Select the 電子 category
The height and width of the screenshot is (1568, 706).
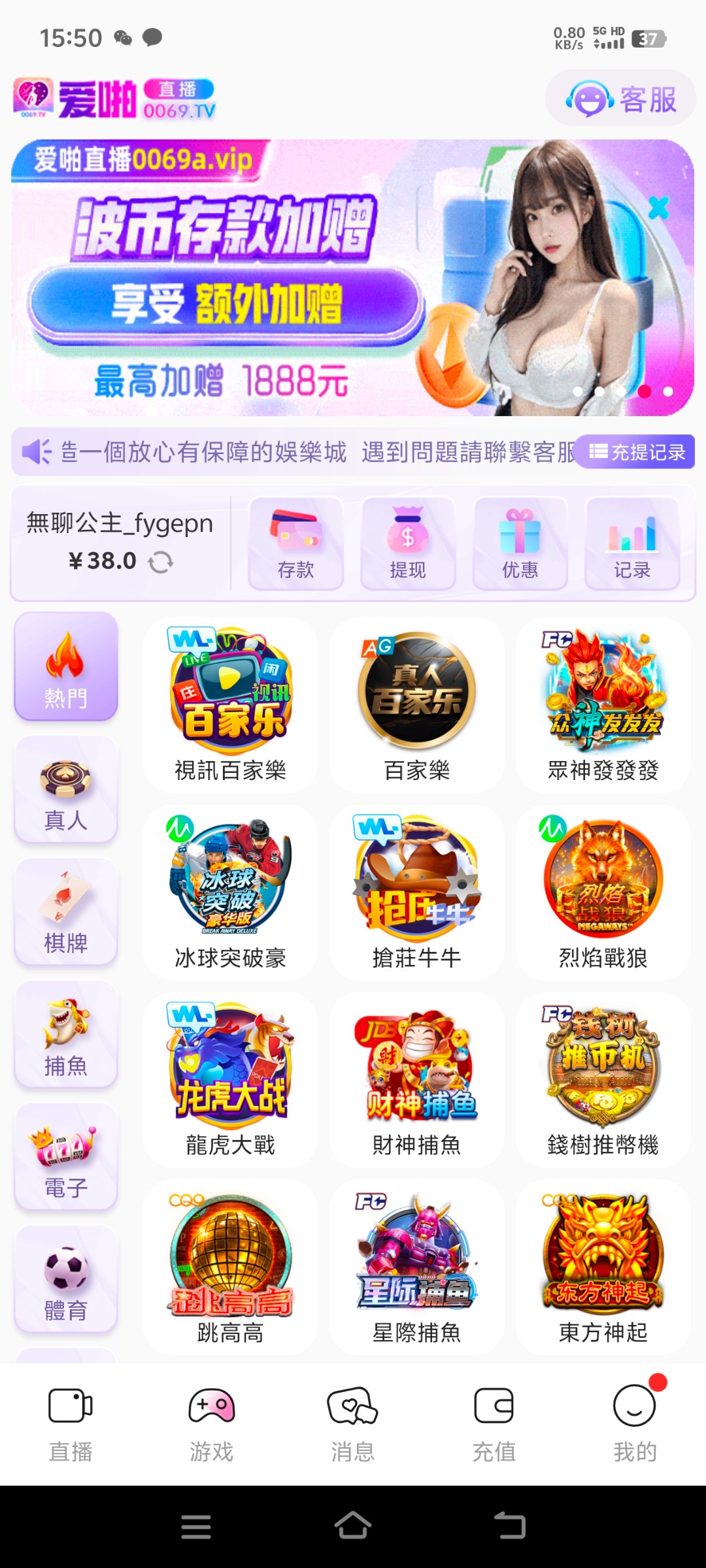[66, 1157]
